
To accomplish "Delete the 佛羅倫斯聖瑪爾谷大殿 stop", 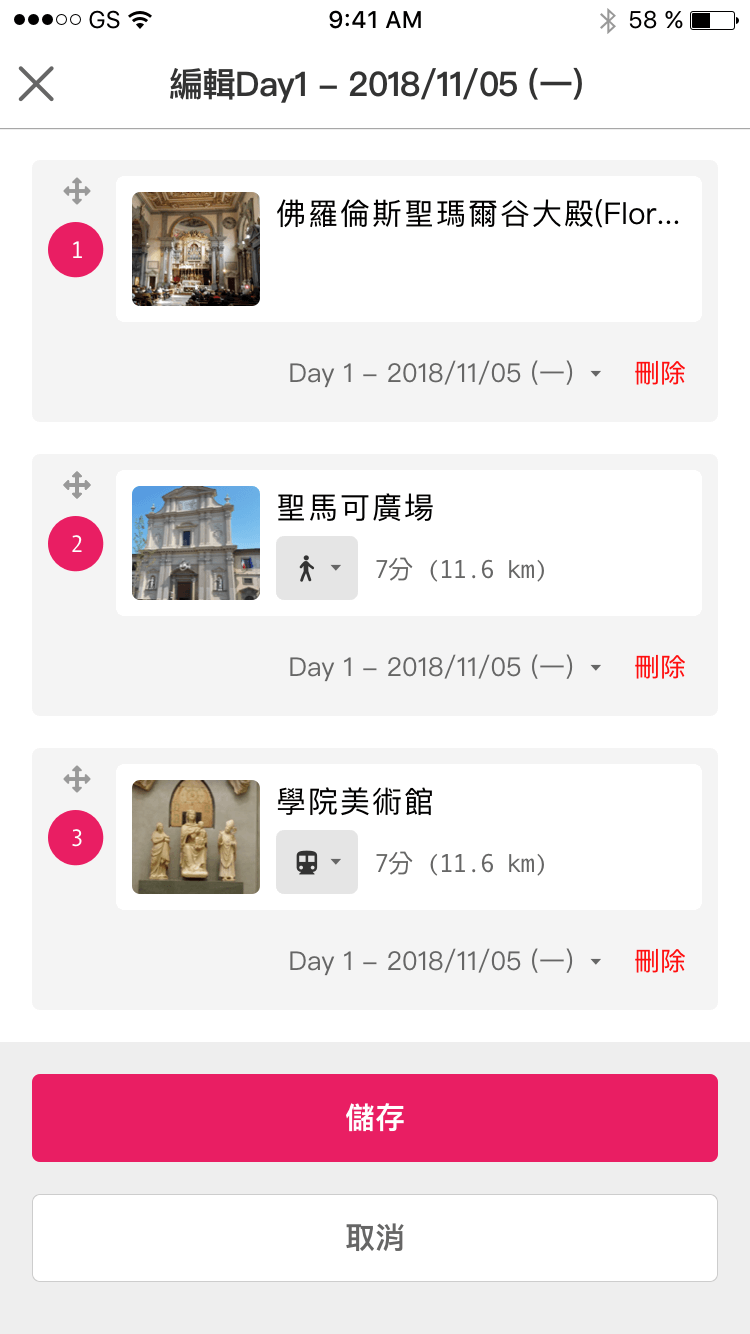I will tap(660, 374).
